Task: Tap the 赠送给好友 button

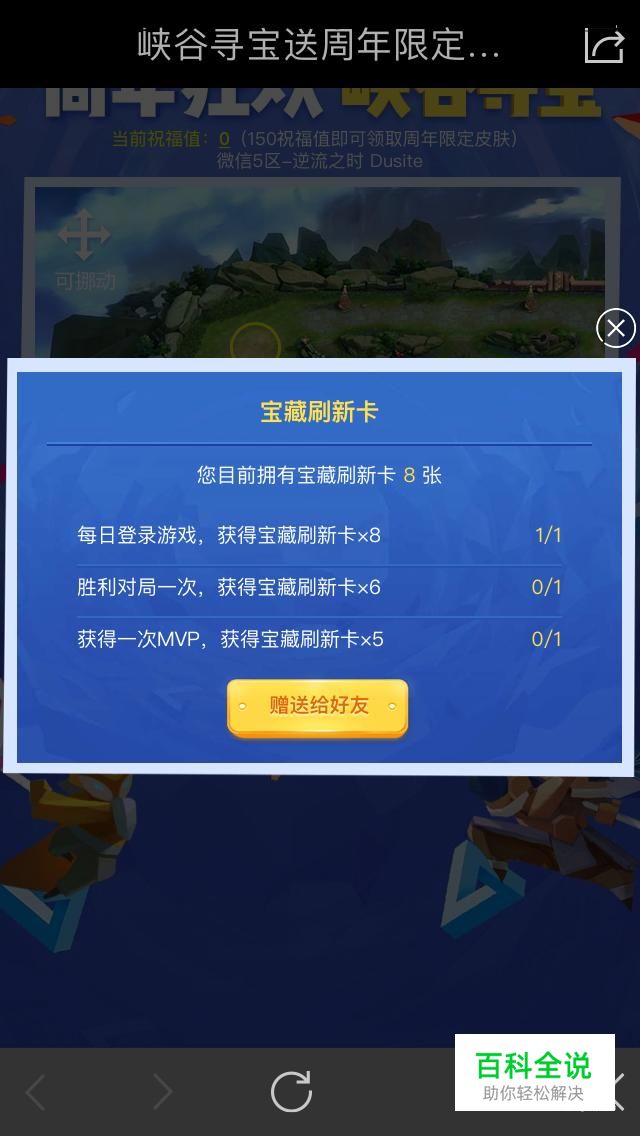Action: pyautogui.click(x=318, y=706)
